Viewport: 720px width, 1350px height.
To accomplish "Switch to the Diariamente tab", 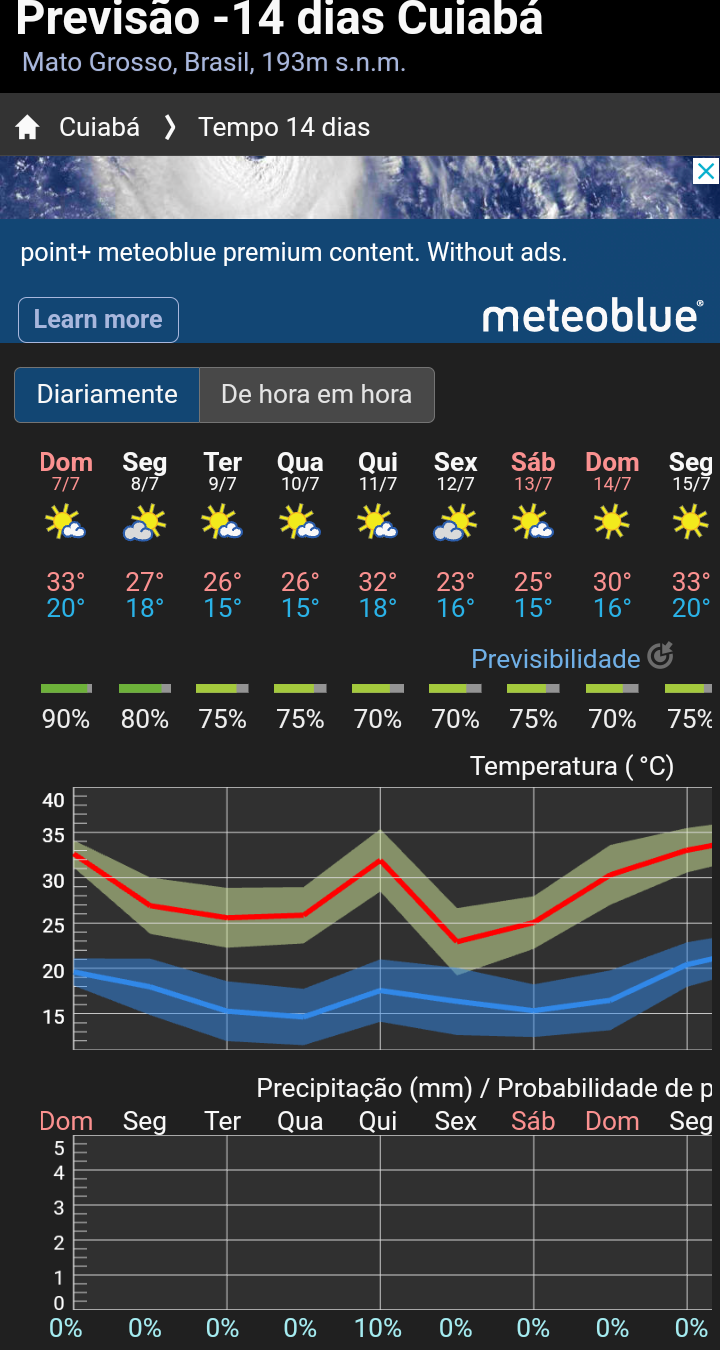I will (x=107, y=394).
